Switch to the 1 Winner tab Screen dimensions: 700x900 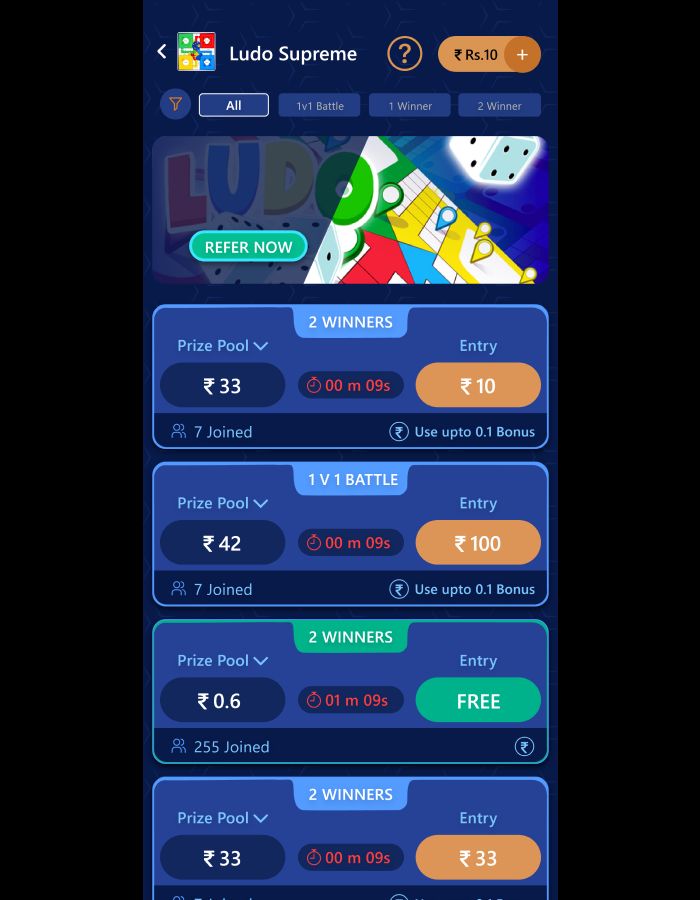410,105
